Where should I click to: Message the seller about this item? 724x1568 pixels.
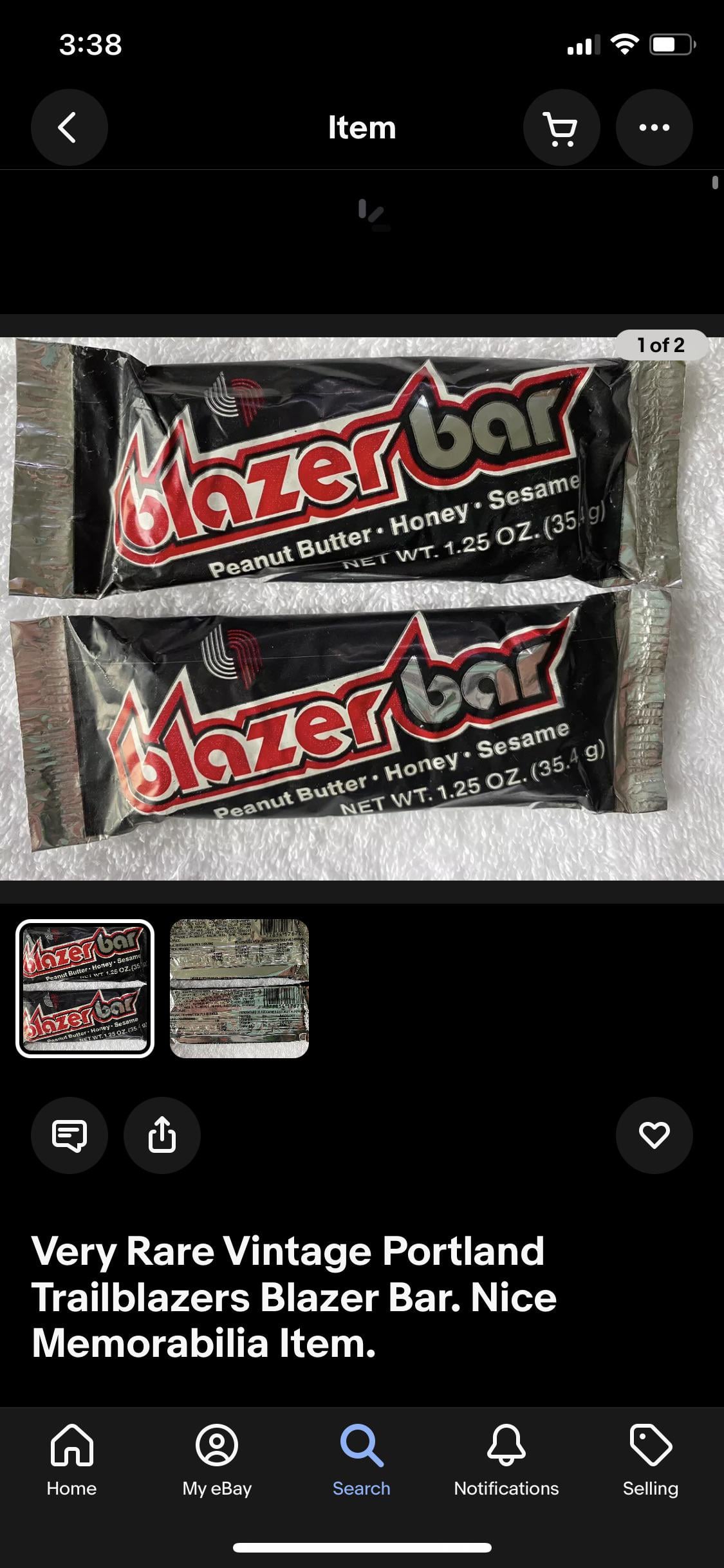[70, 1135]
